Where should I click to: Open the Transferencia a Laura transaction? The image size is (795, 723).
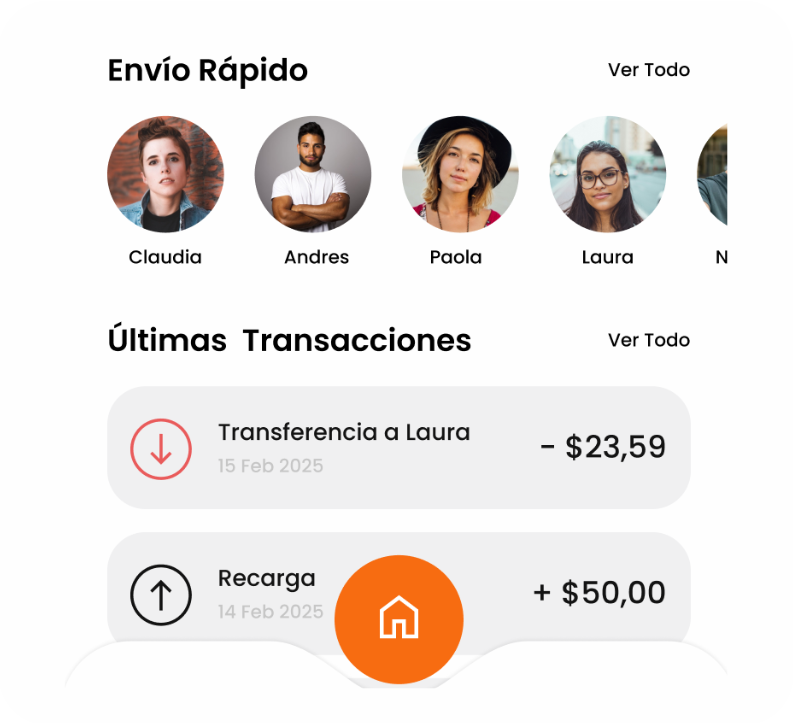(398, 447)
